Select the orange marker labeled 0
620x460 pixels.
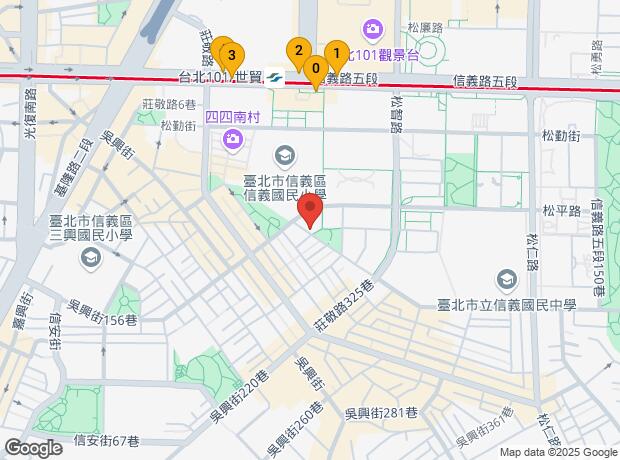click(x=316, y=71)
